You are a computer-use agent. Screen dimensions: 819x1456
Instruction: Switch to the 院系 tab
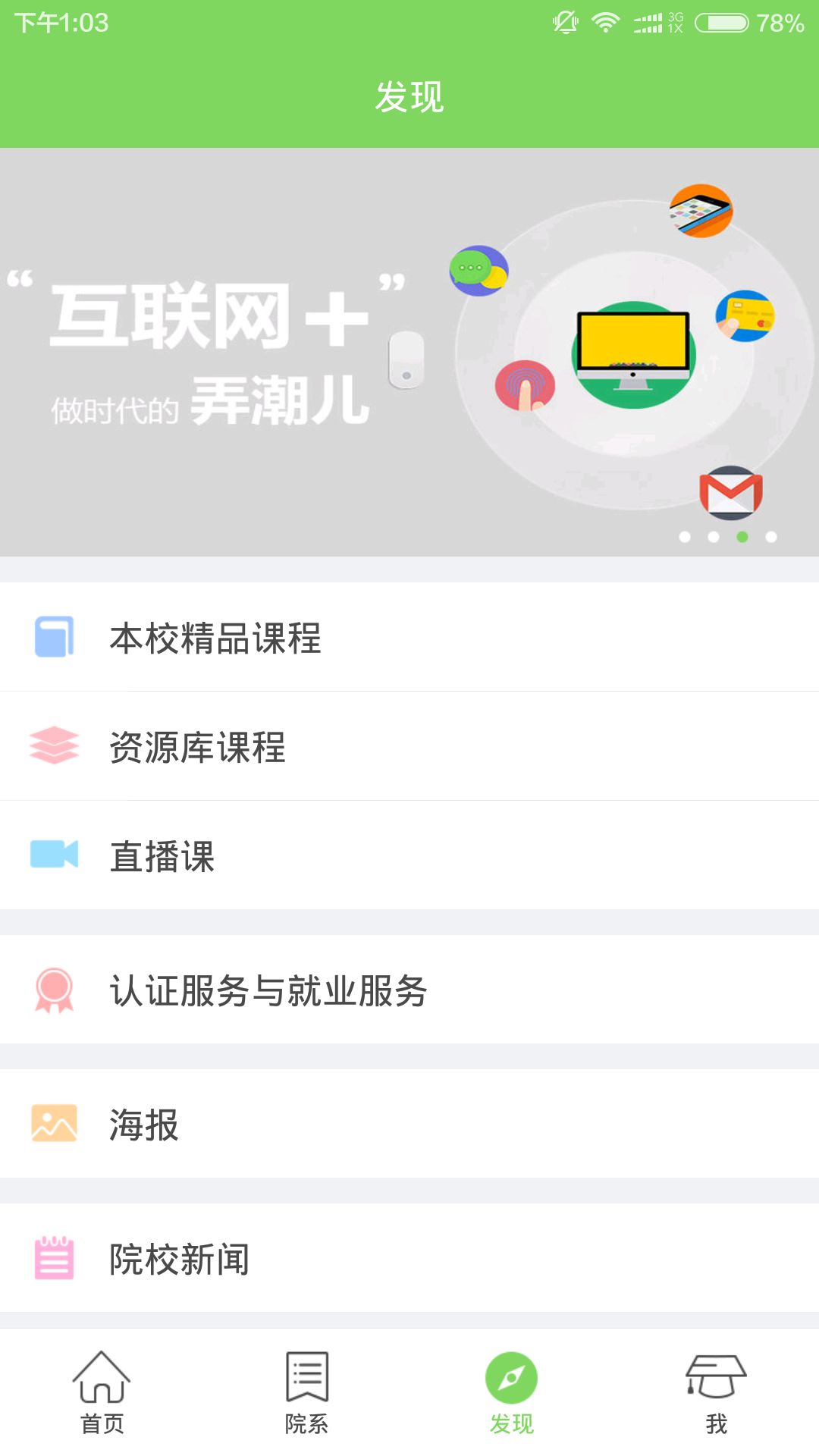click(x=307, y=1392)
